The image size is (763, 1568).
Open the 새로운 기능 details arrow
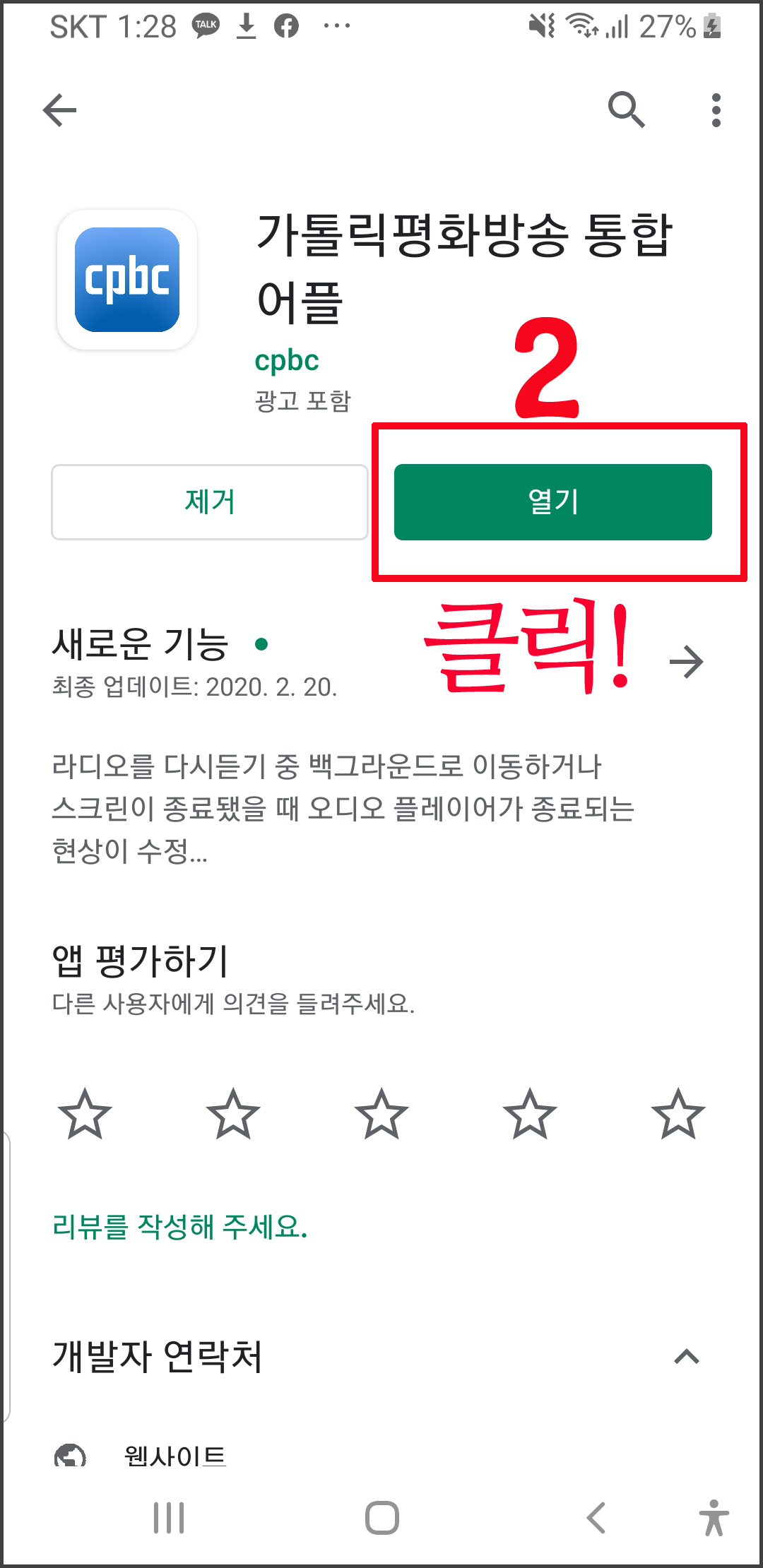[x=687, y=662]
